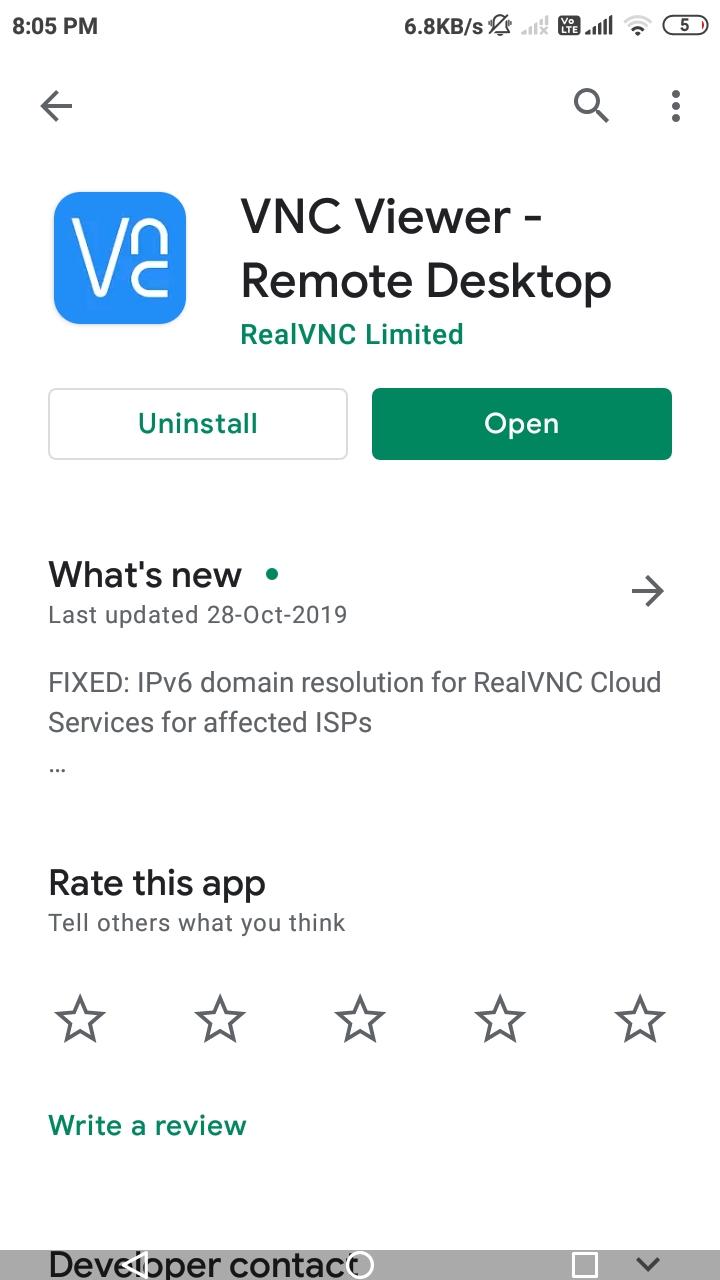The height and width of the screenshot is (1280, 720).
Task: Open recent apps via square button
Action: [585, 1264]
